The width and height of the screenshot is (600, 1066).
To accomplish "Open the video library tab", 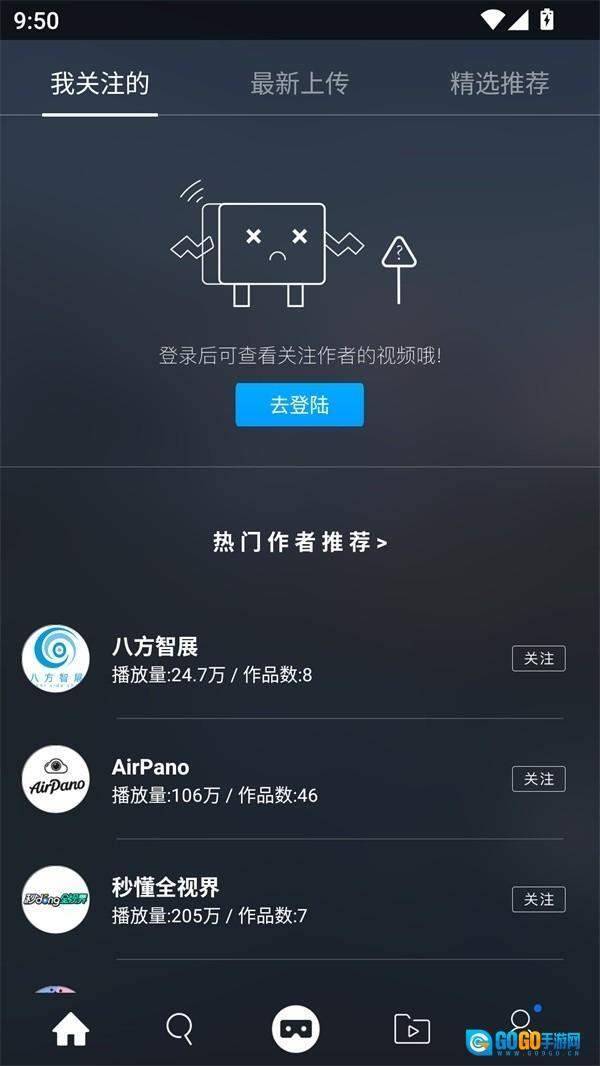I will tap(411, 1029).
